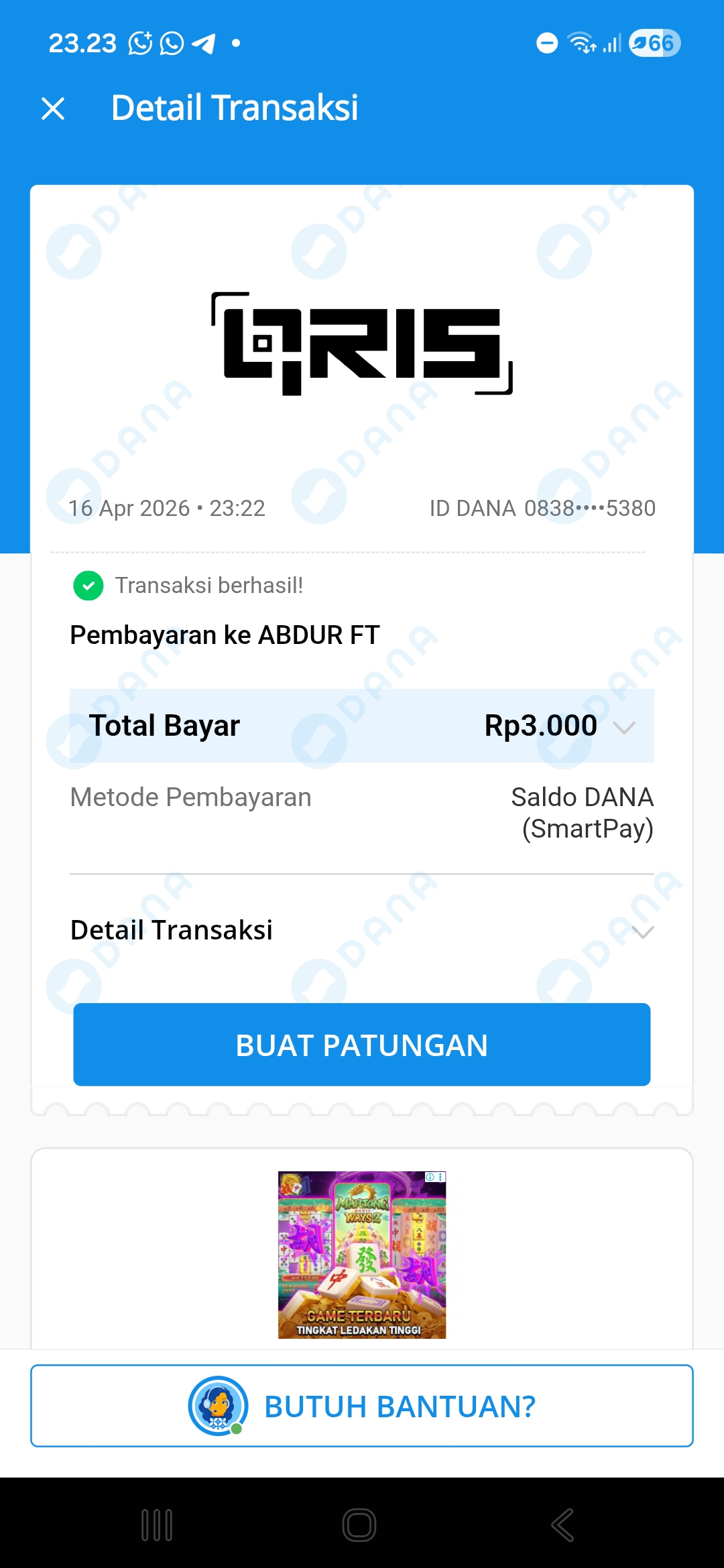Tap the BUAT PATUNGAN button
This screenshot has height=1568, width=724.
[362, 1045]
